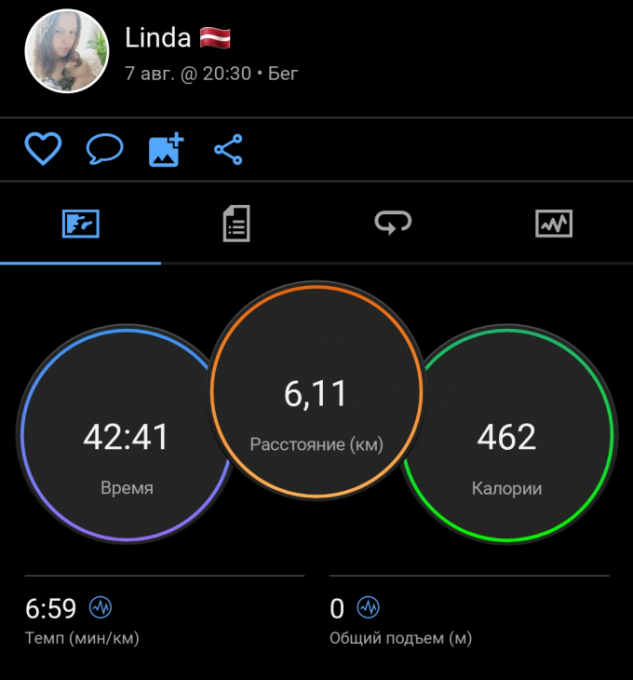This screenshot has height=680, width=633.
Task: Open the total ascent chart icon
Action: pos(368,607)
